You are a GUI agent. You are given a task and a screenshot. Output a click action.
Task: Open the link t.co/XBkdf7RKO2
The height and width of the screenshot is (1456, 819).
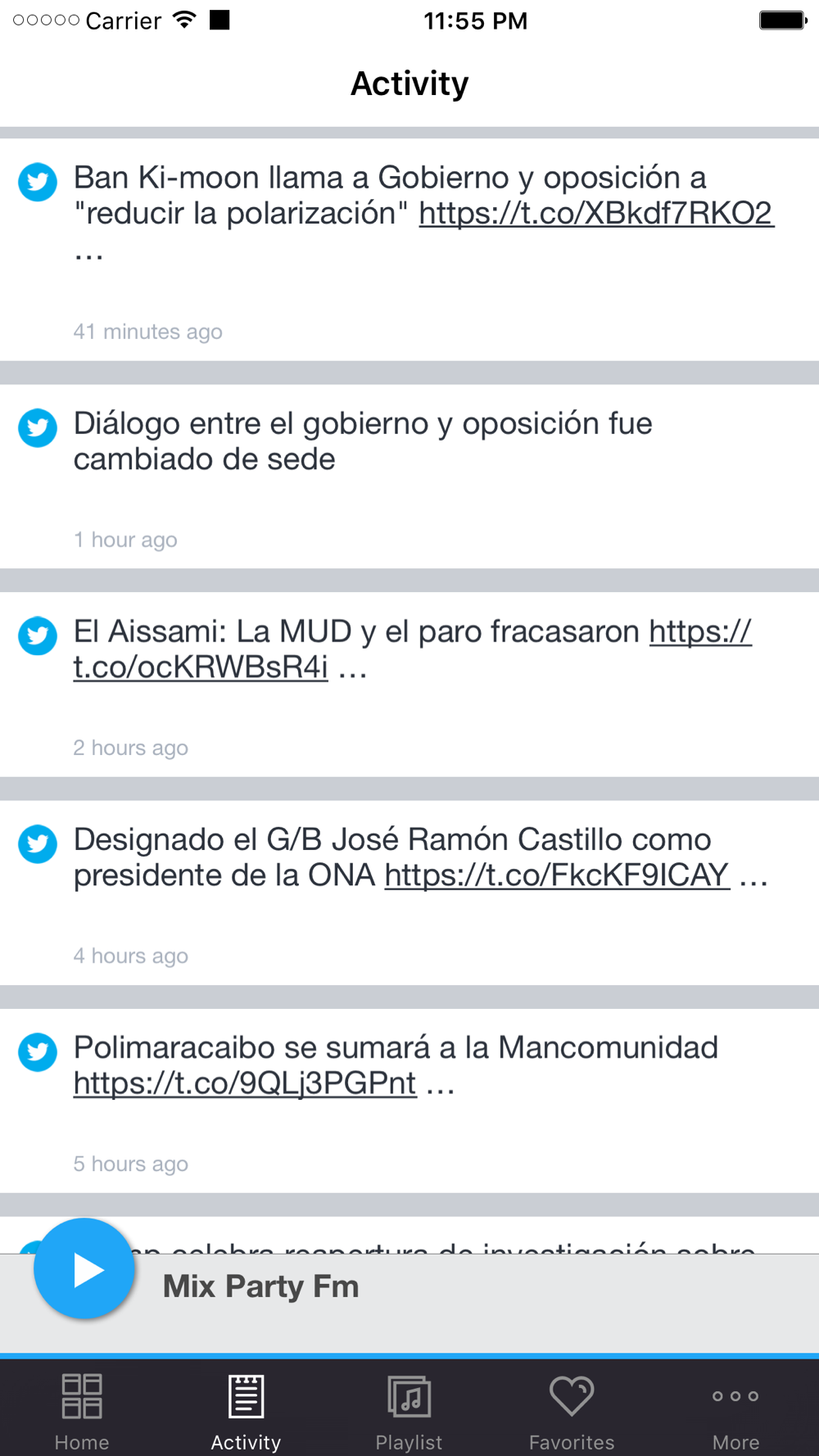pos(596,214)
